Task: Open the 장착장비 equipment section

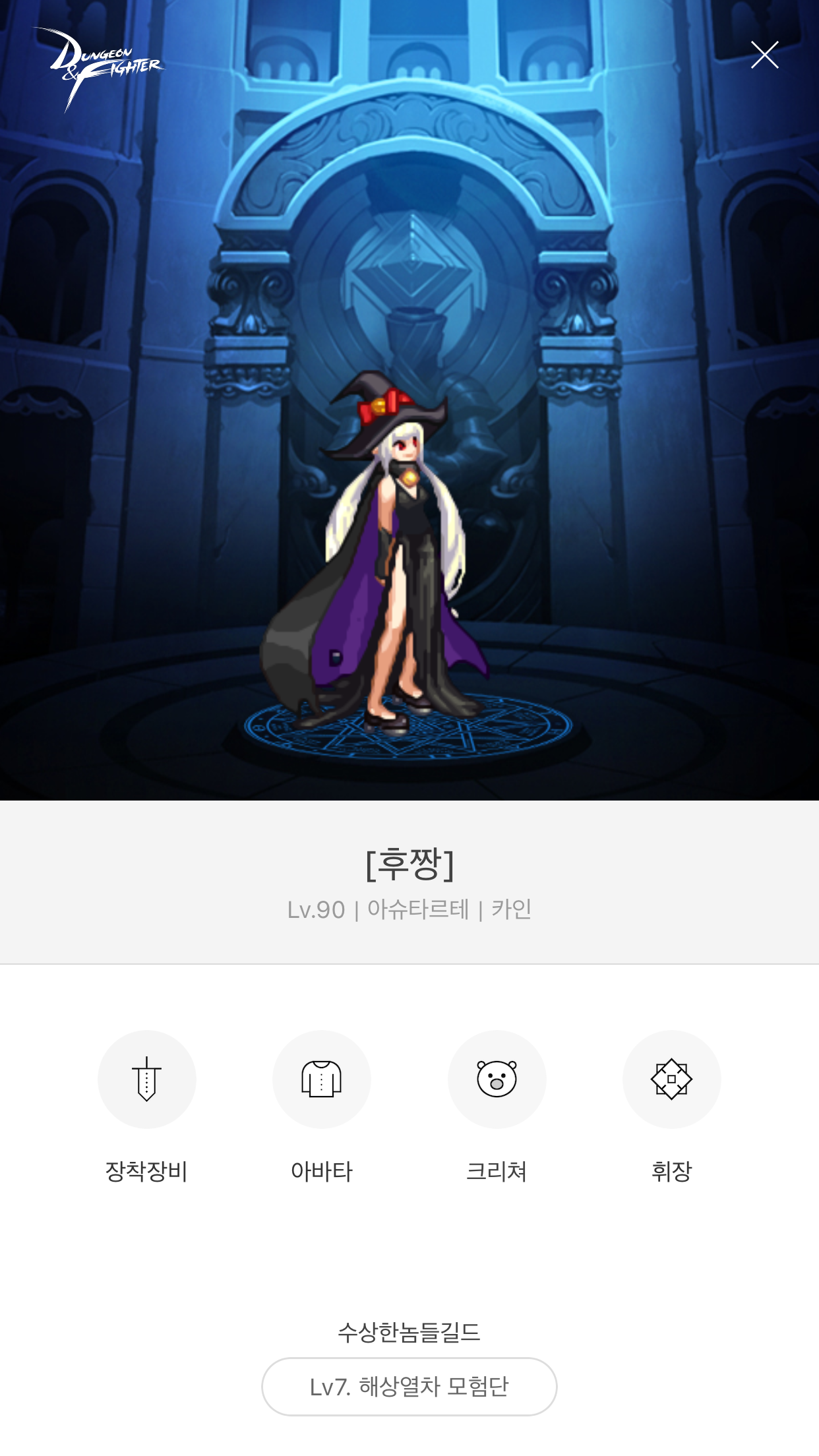Action: point(146,1079)
